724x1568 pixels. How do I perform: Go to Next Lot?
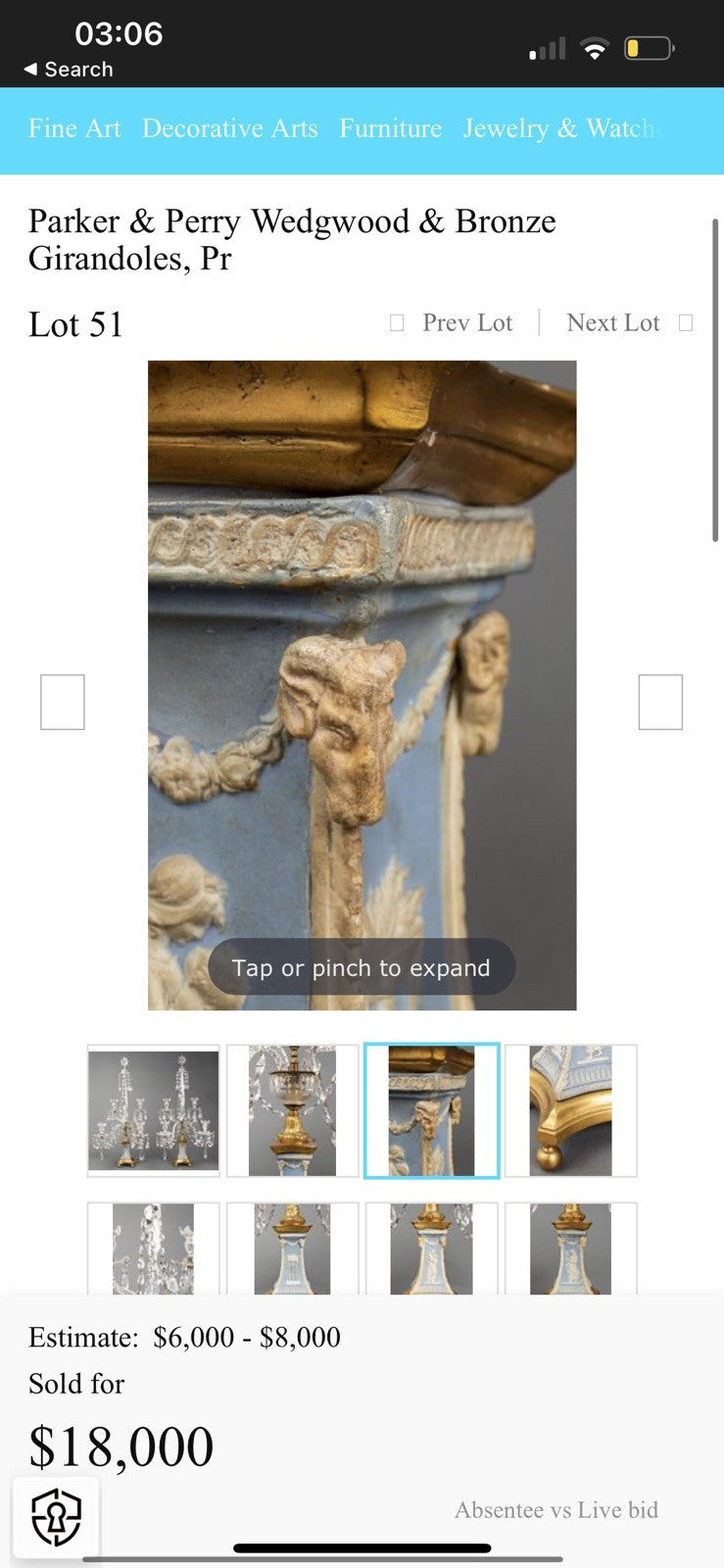627,322
